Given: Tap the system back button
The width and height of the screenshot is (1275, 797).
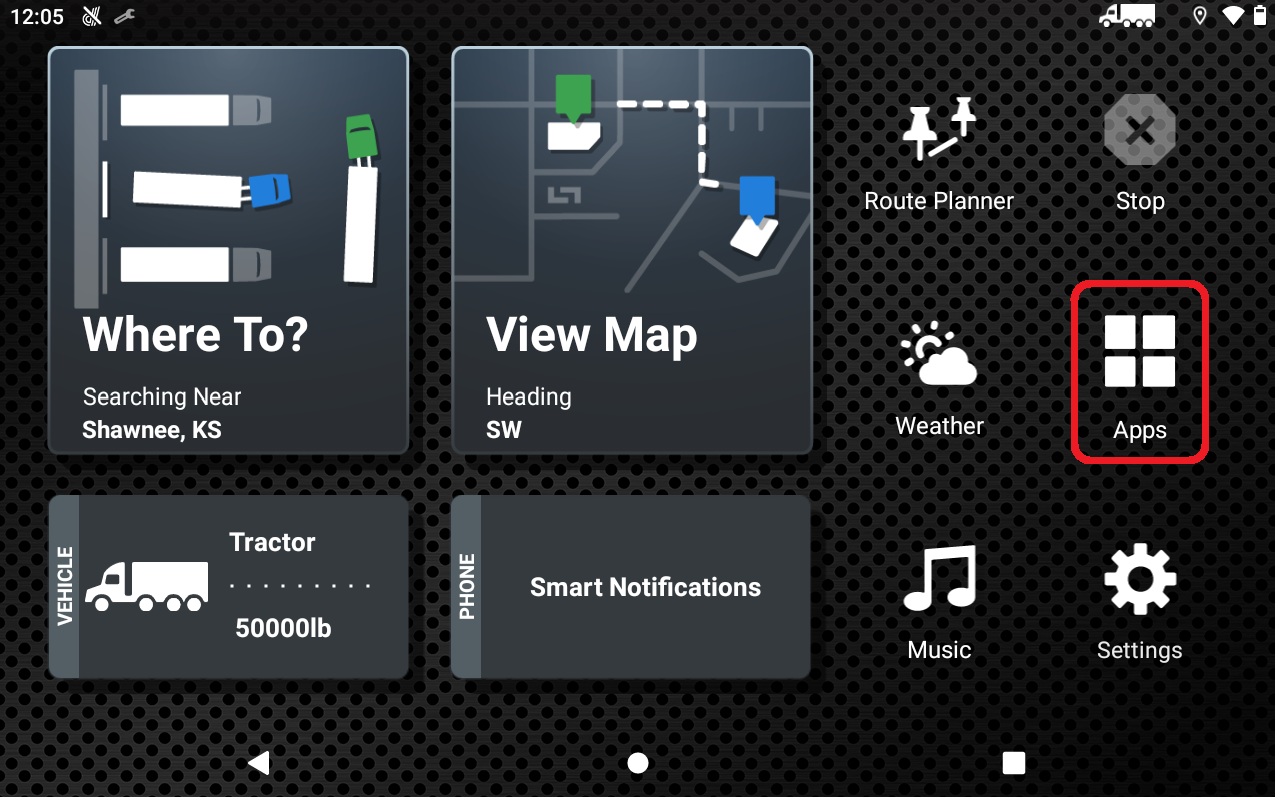Looking at the screenshot, I should pos(259,764).
